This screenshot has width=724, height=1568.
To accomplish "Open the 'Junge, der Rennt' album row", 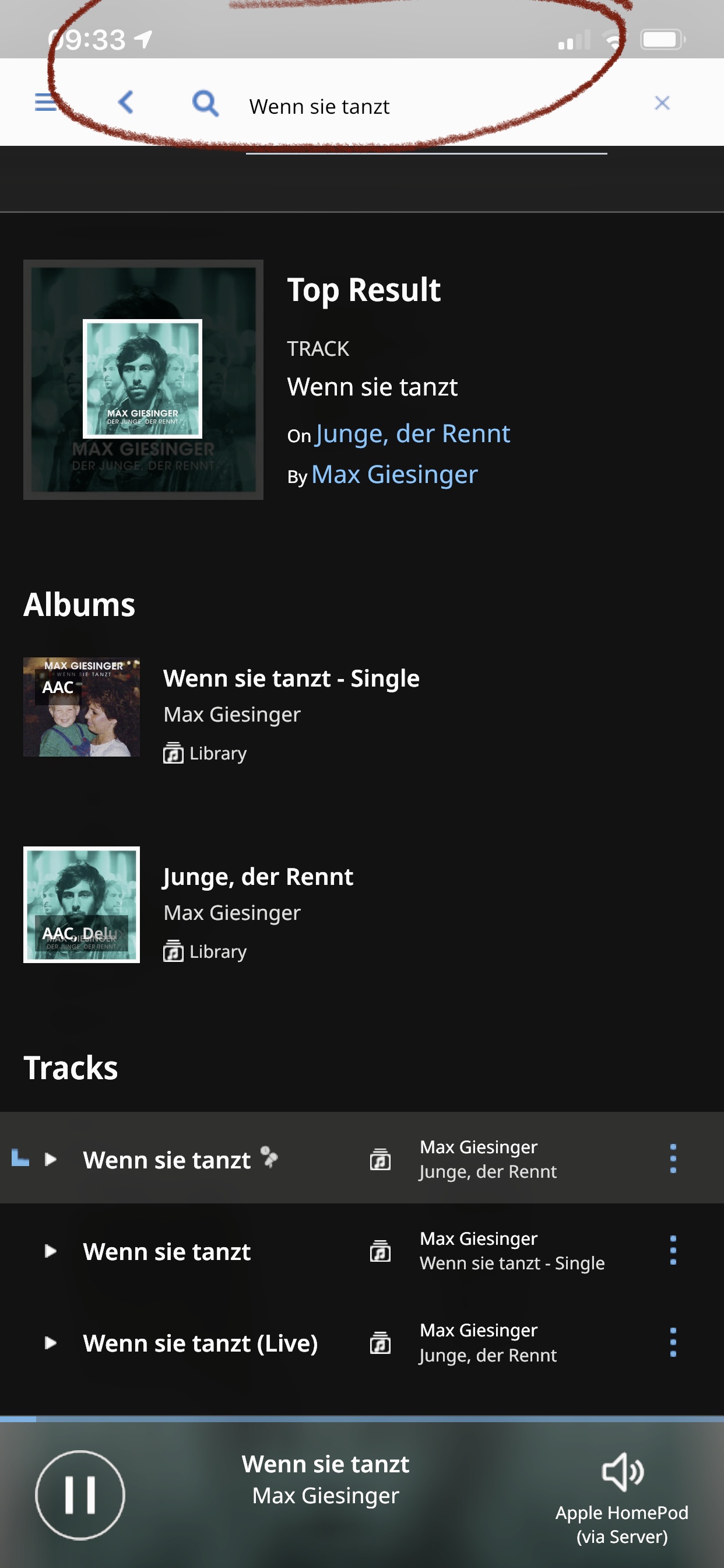I will coord(258,877).
